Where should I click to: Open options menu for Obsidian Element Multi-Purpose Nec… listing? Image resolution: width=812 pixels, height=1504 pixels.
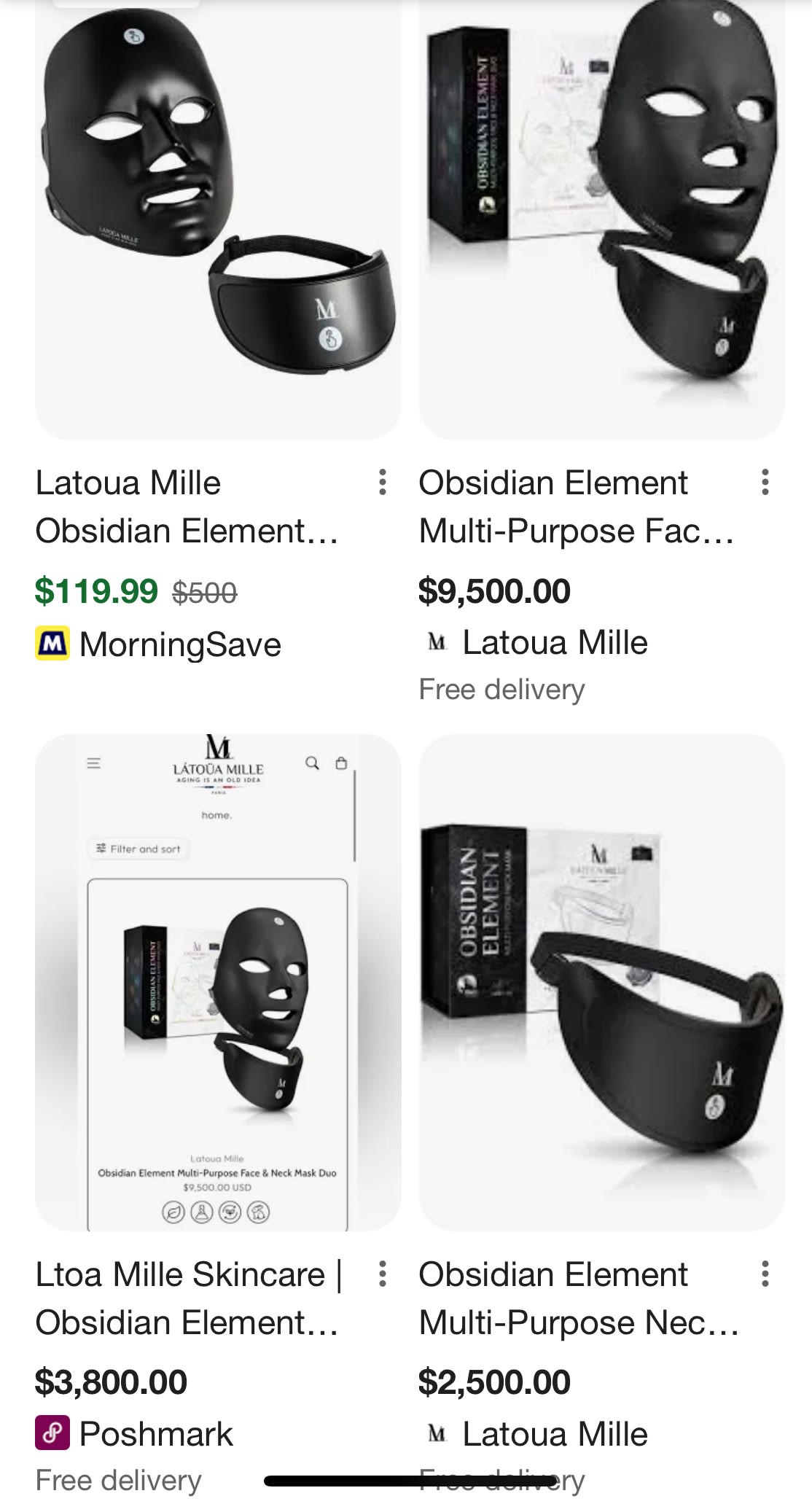pos(765,1274)
